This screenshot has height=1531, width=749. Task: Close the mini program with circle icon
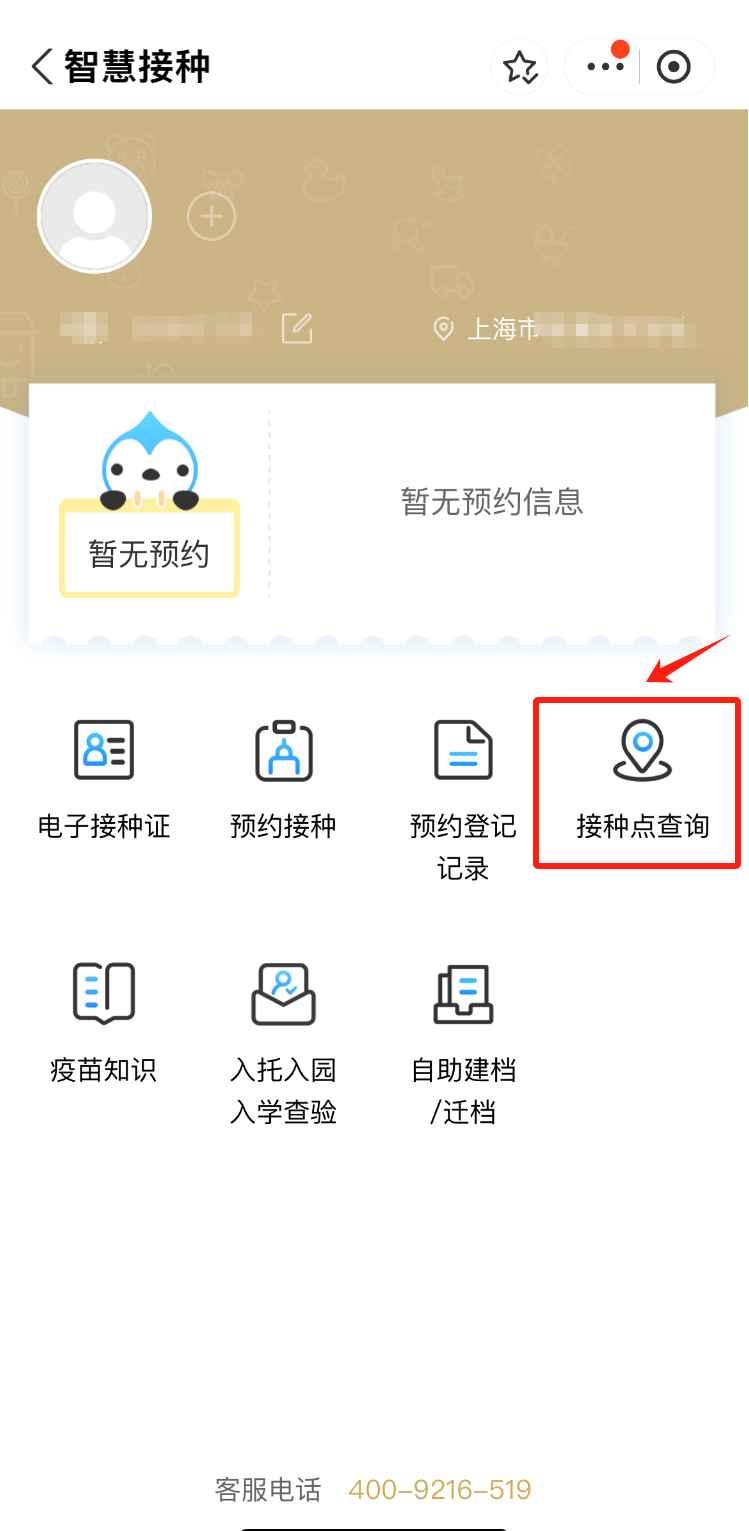coord(673,67)
